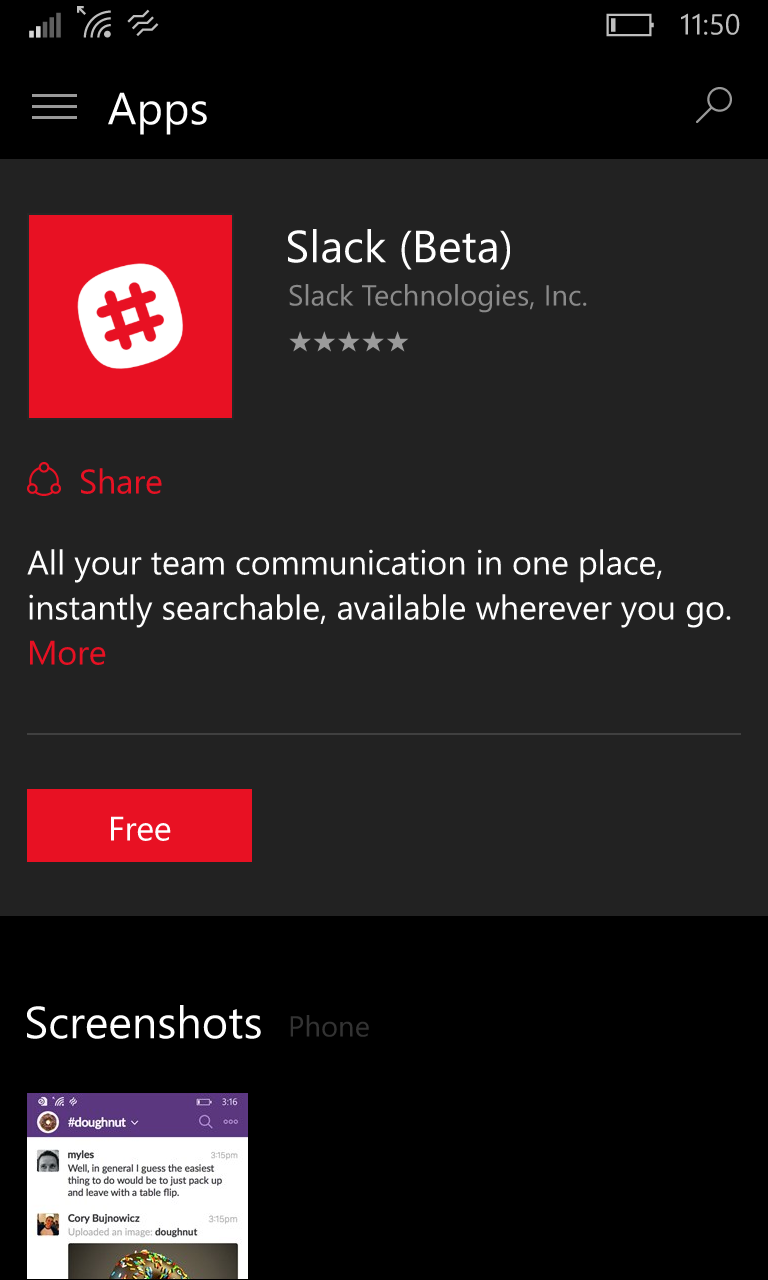Open the hamburger navigation menu

tap(54, 107)
